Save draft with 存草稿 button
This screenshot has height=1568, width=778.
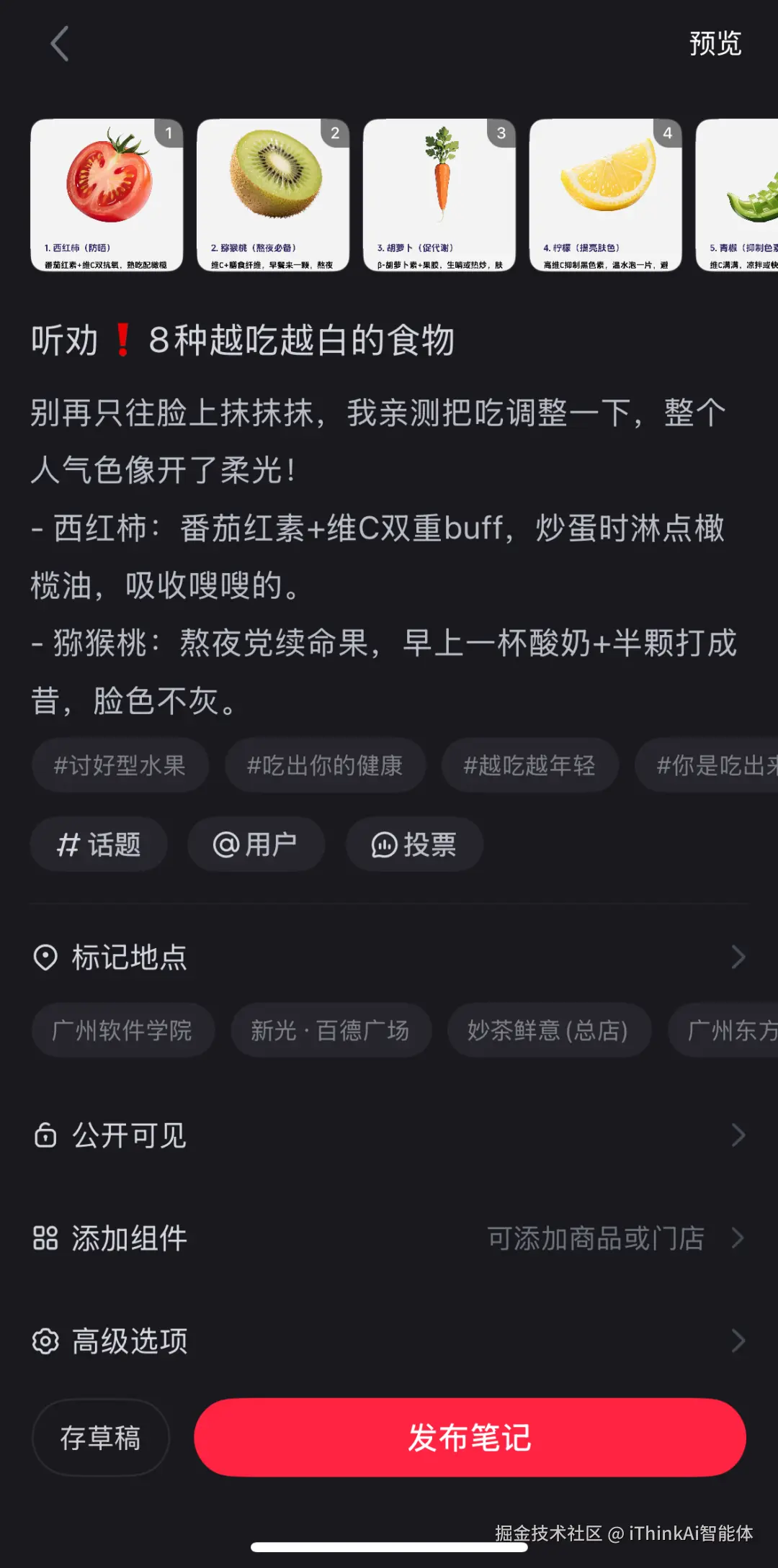[x=101, y=1437]
